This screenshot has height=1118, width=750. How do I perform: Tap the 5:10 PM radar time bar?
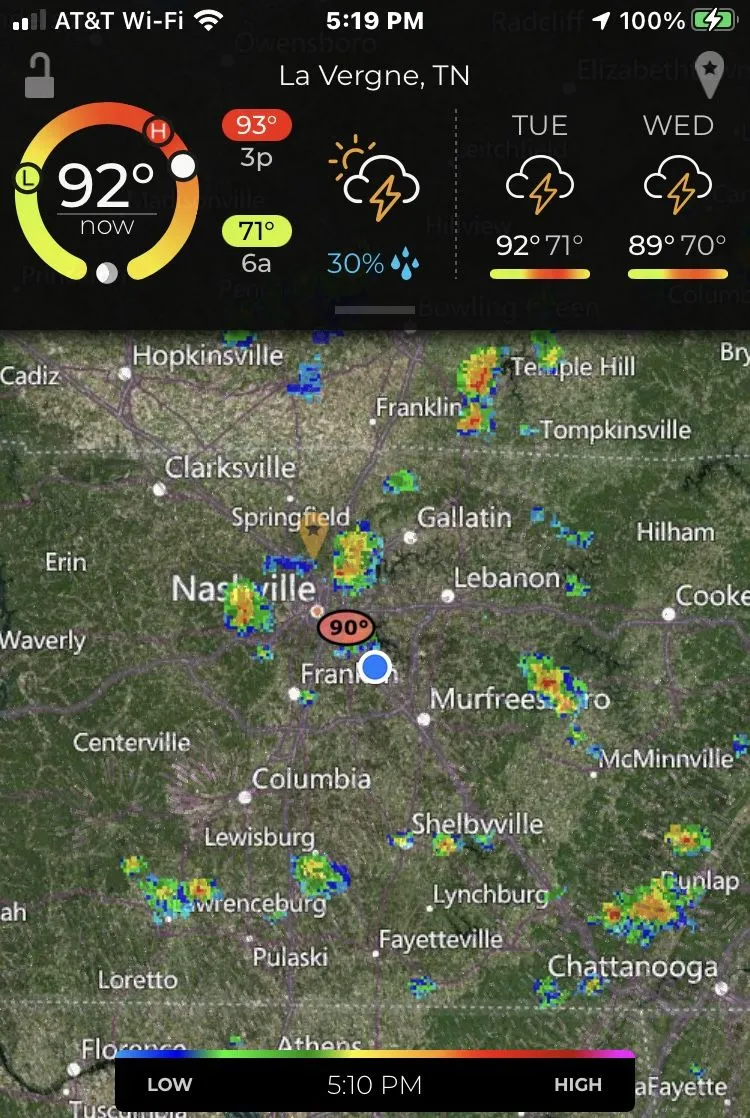tap(375, 1084)
